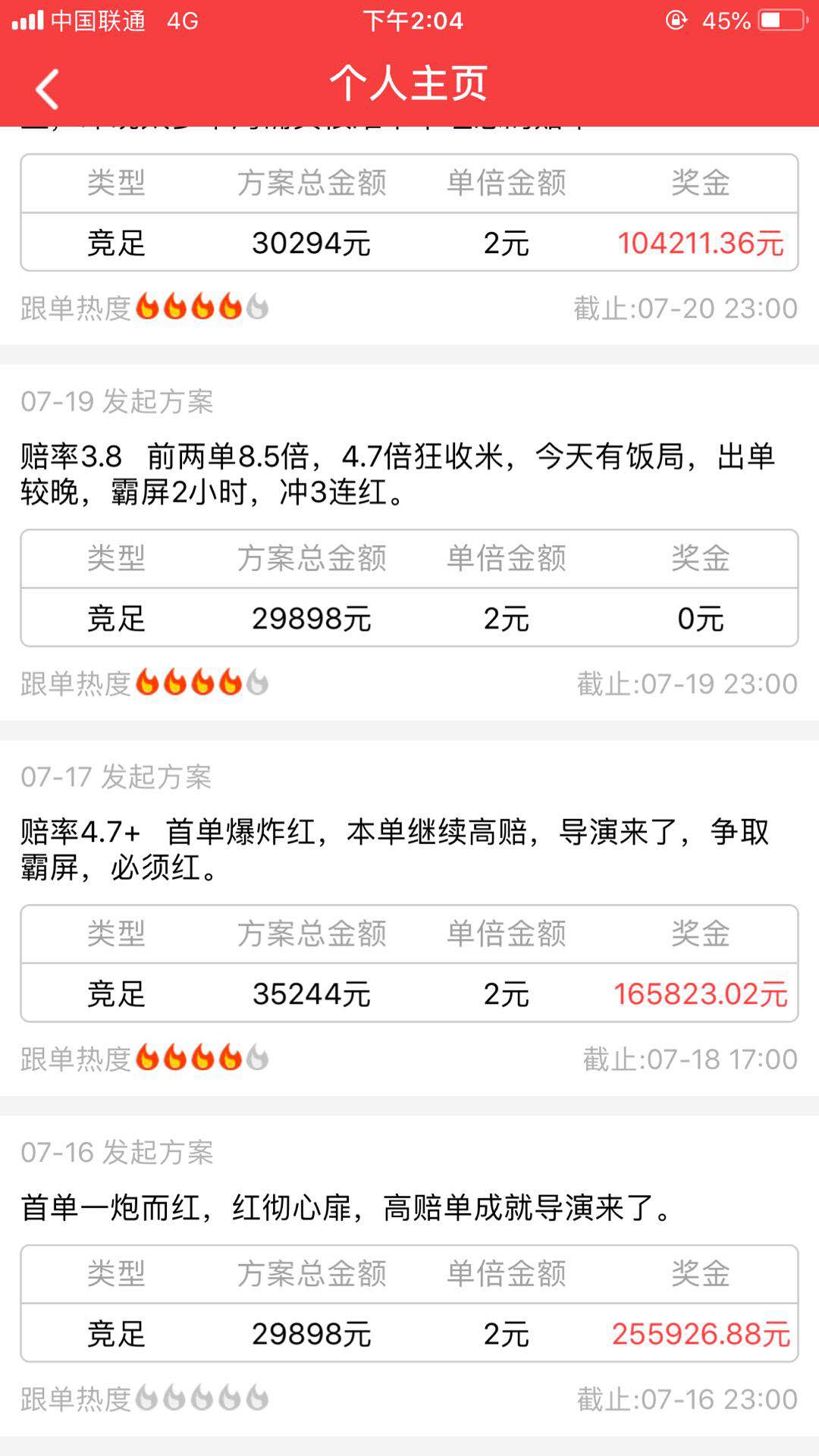Select the 个人主页 title
Image resolution: width=819 pixels, height=1456 pixels.
409,86
